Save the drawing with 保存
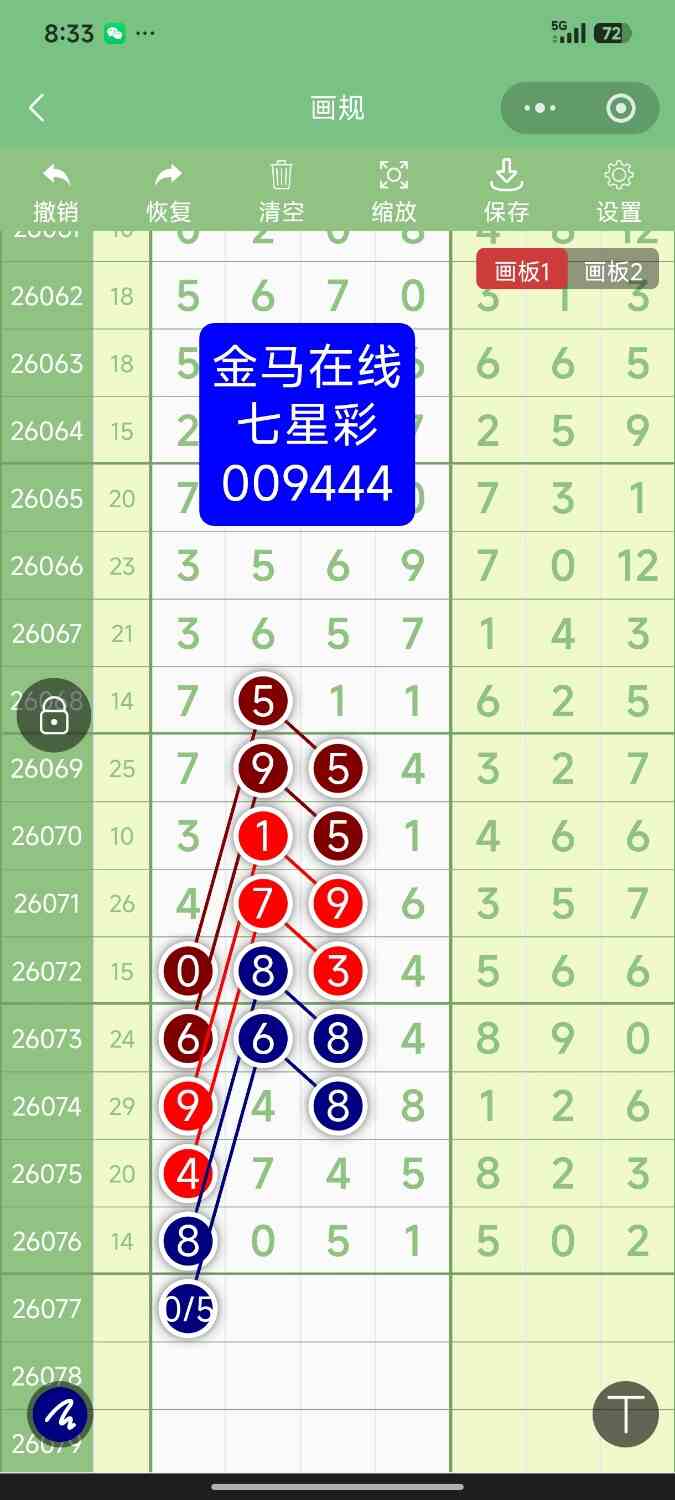Screen dimensions: 675x1500 [x=507, y=192]
